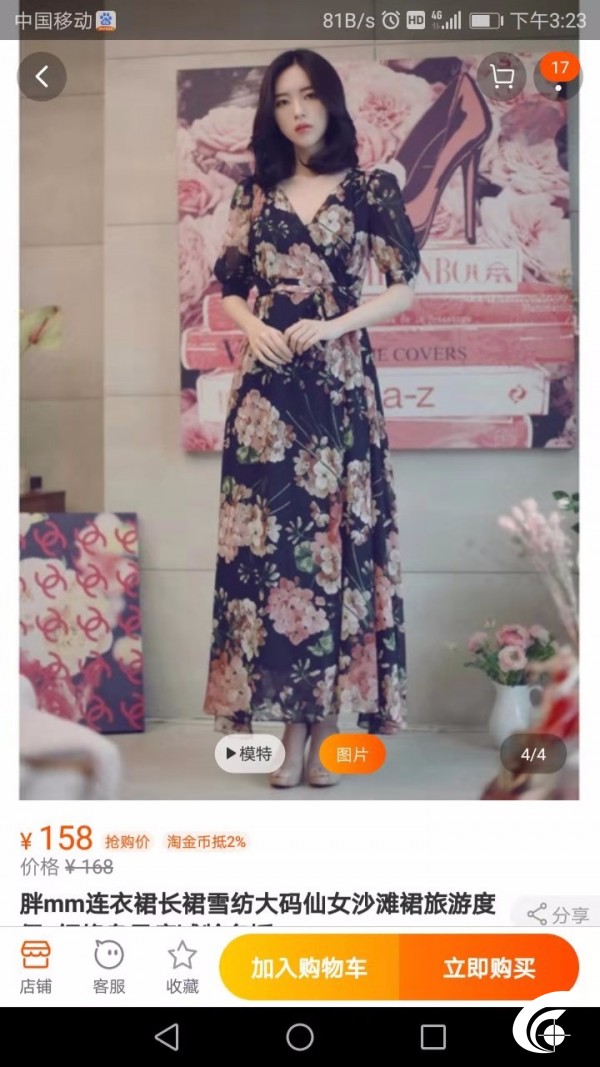
Task: Switch to the 图片 pictures view
Action: tap(352, 754)
